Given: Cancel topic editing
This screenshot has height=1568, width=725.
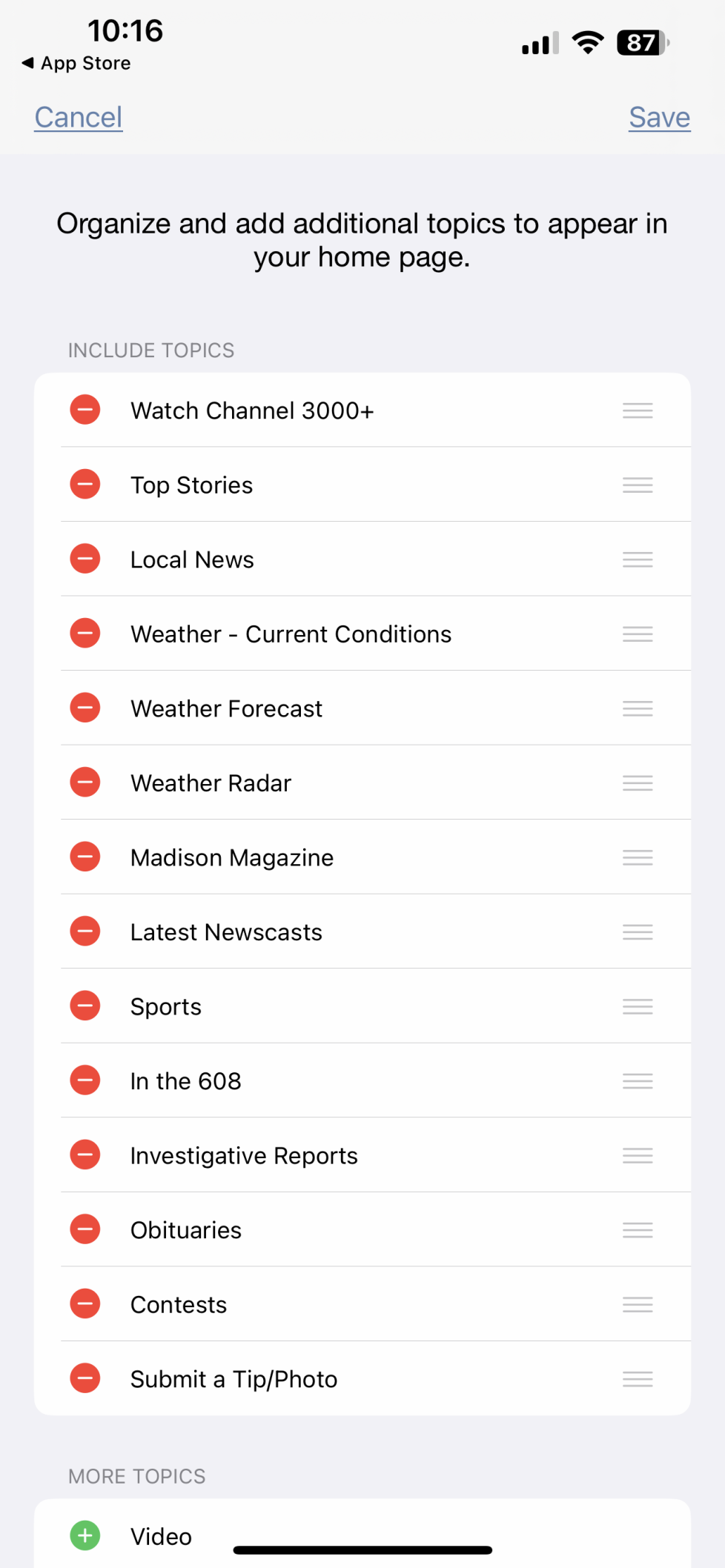Looking at the screenshot, I should point(77,117).
